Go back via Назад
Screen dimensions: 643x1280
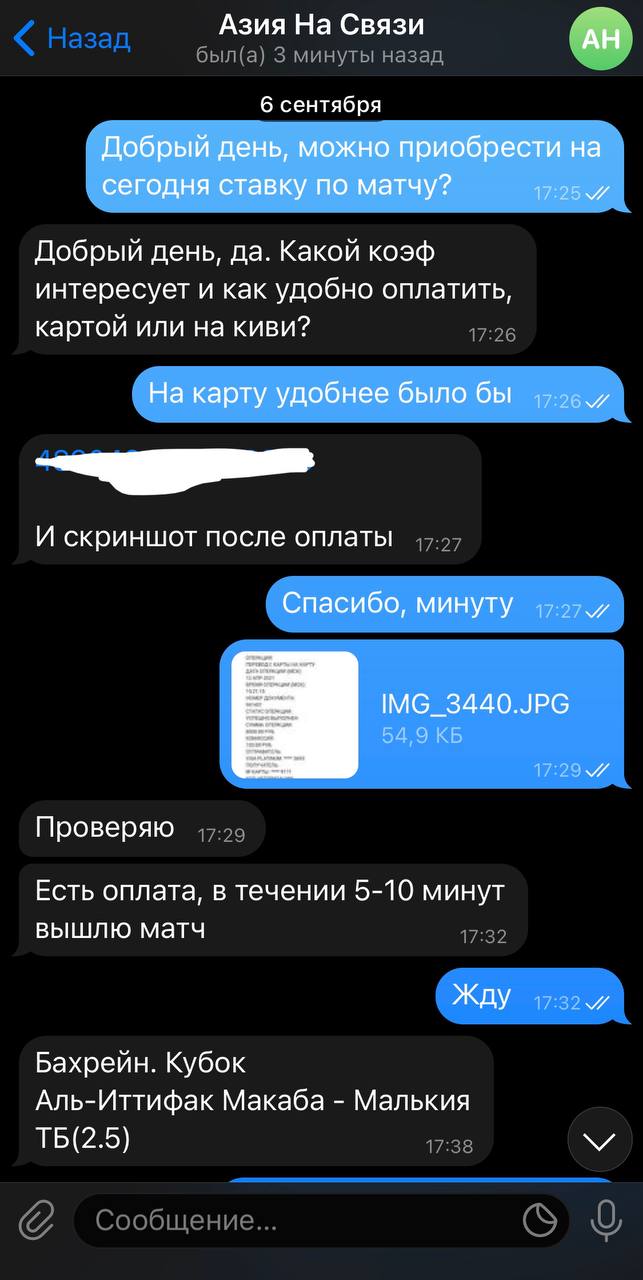(72, 39)
